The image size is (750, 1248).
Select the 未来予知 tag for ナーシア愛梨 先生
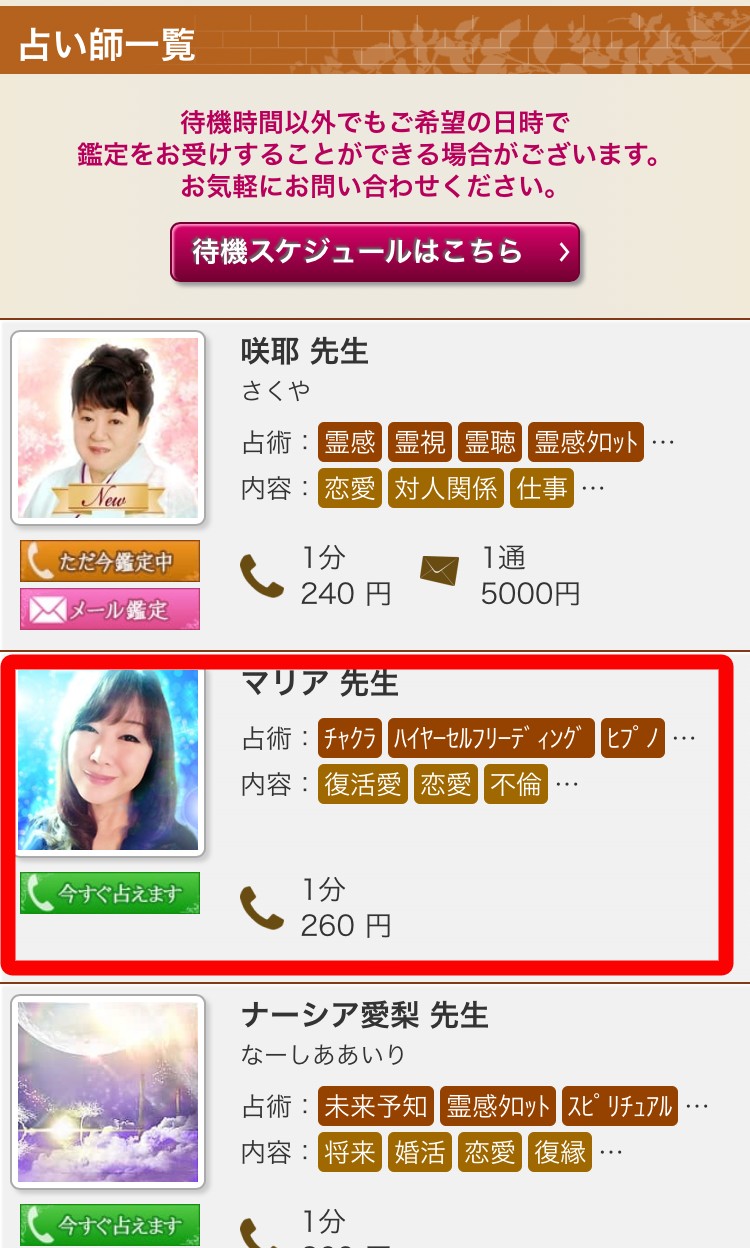(x=376, y=1106)
